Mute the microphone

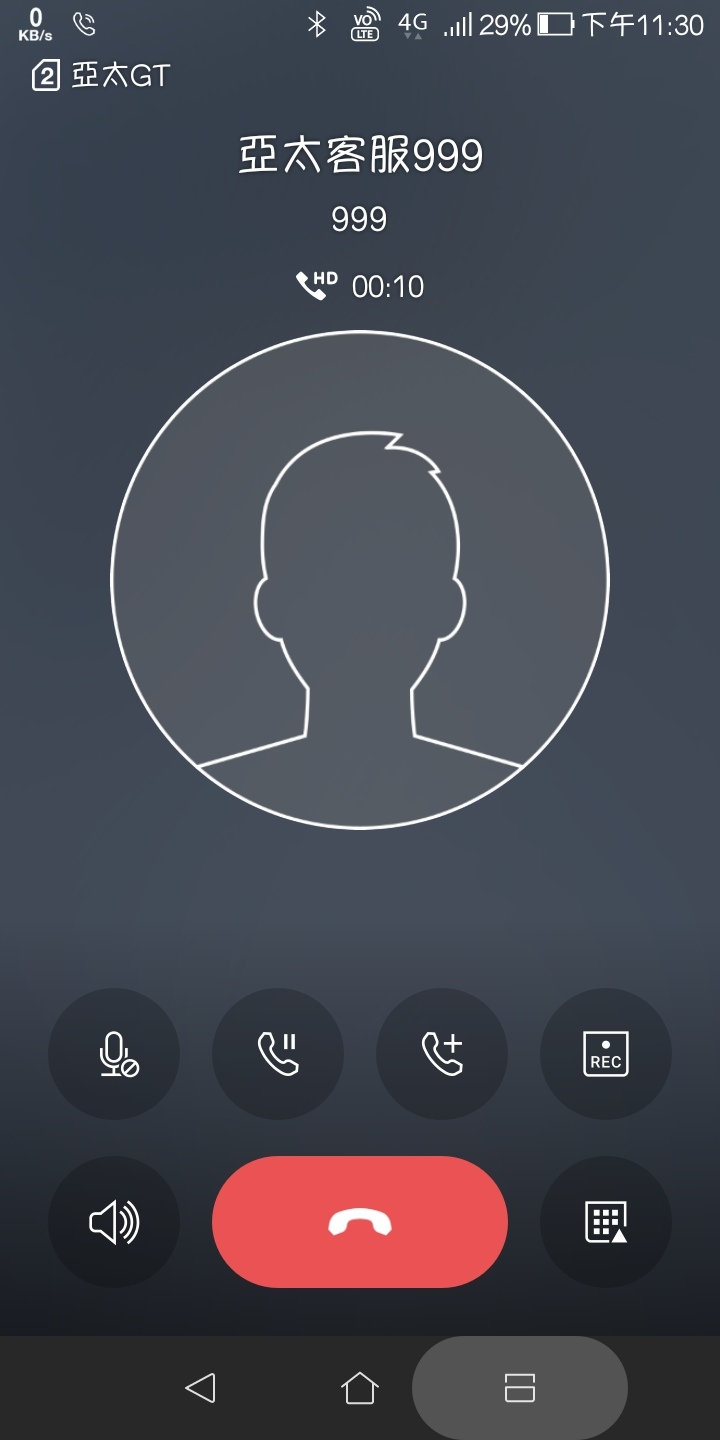[x=114, y=1054]
